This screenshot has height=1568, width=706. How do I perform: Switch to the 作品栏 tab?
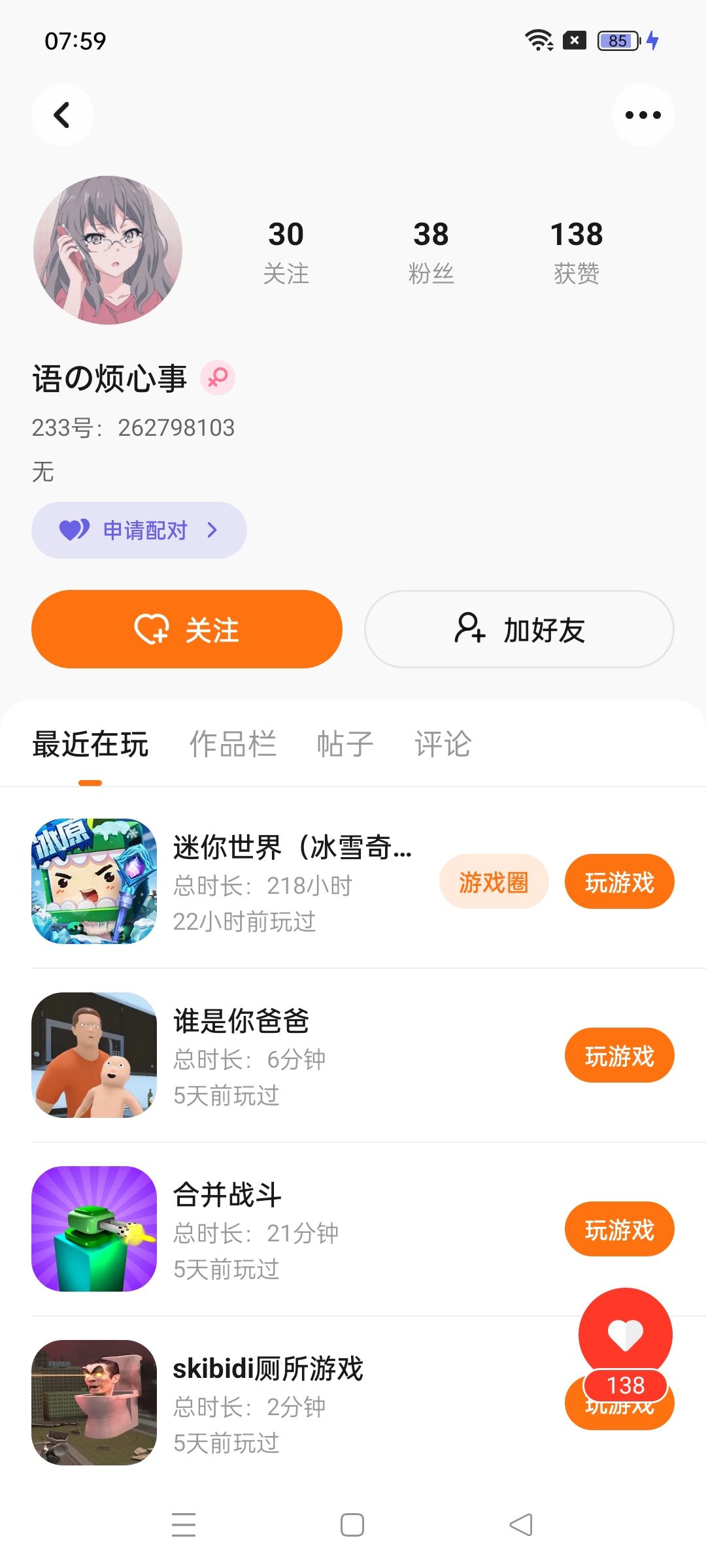click(233, 744)
